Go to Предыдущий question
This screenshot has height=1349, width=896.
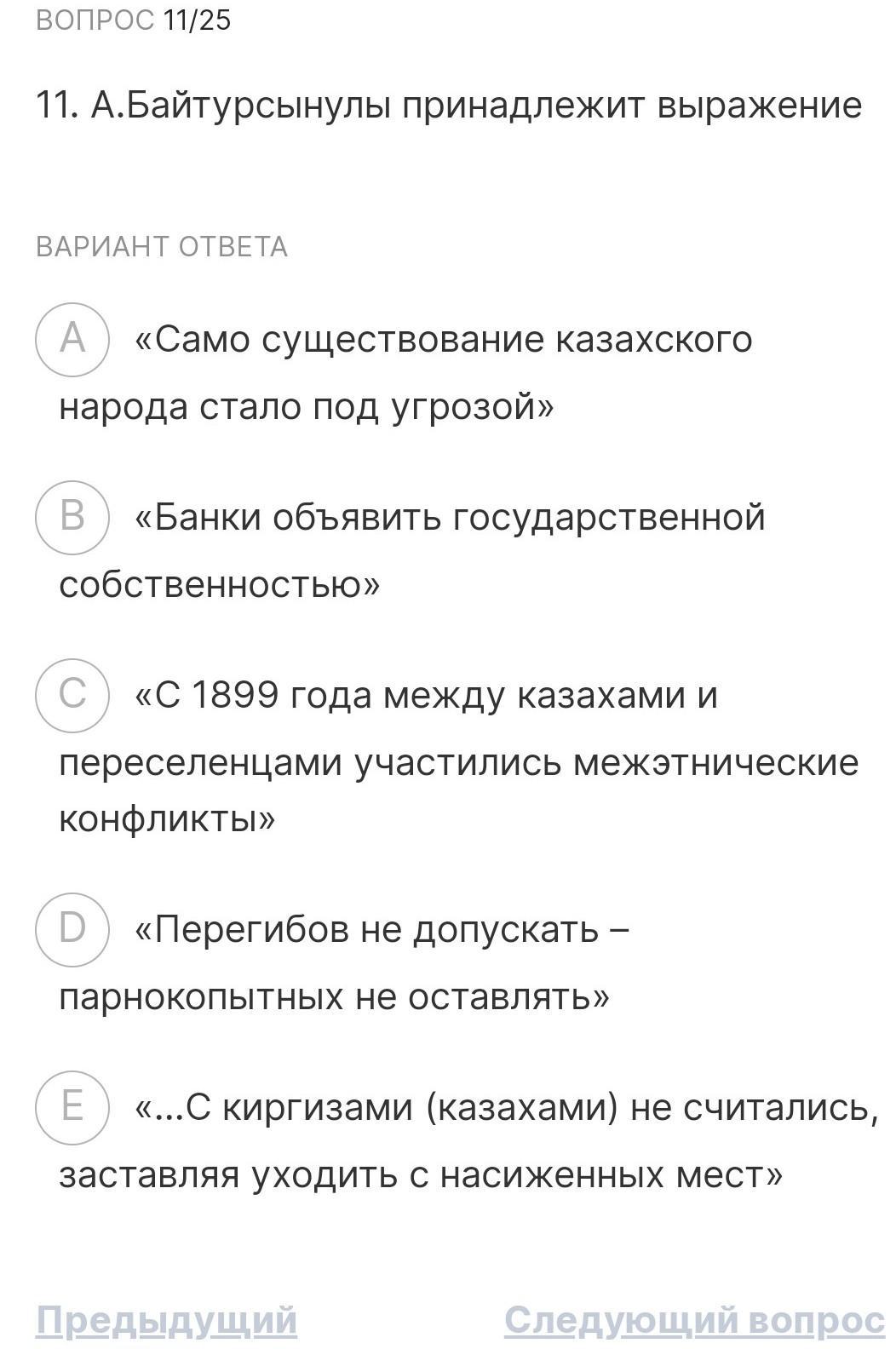pyautogui.click(x=167, y=1320)
